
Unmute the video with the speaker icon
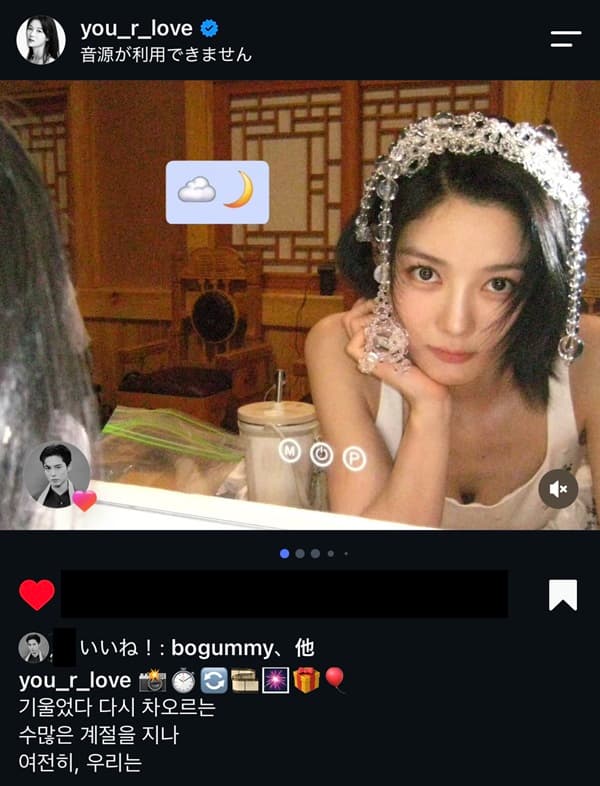tap(558, 489)
